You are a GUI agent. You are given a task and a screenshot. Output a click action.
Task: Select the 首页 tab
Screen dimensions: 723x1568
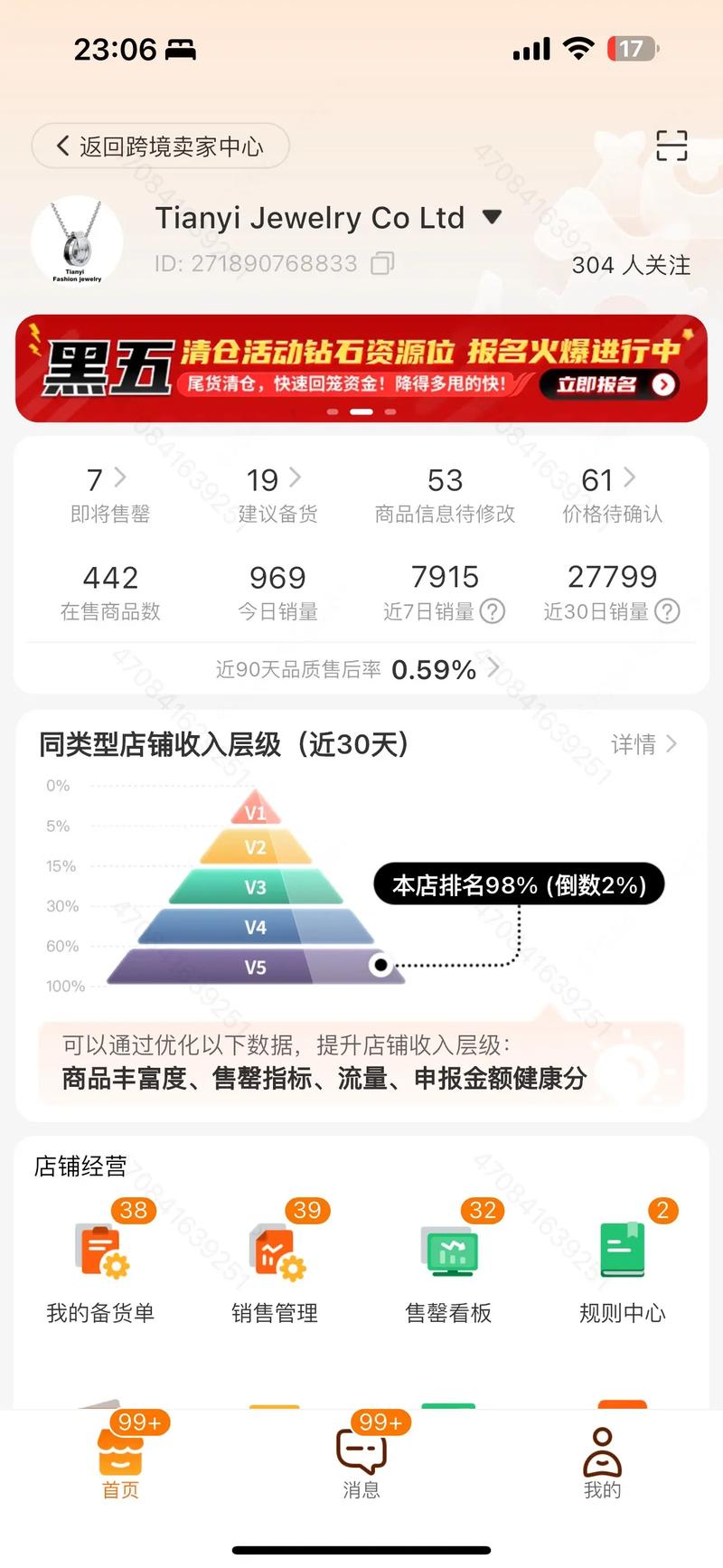(x=120, y=1463)
